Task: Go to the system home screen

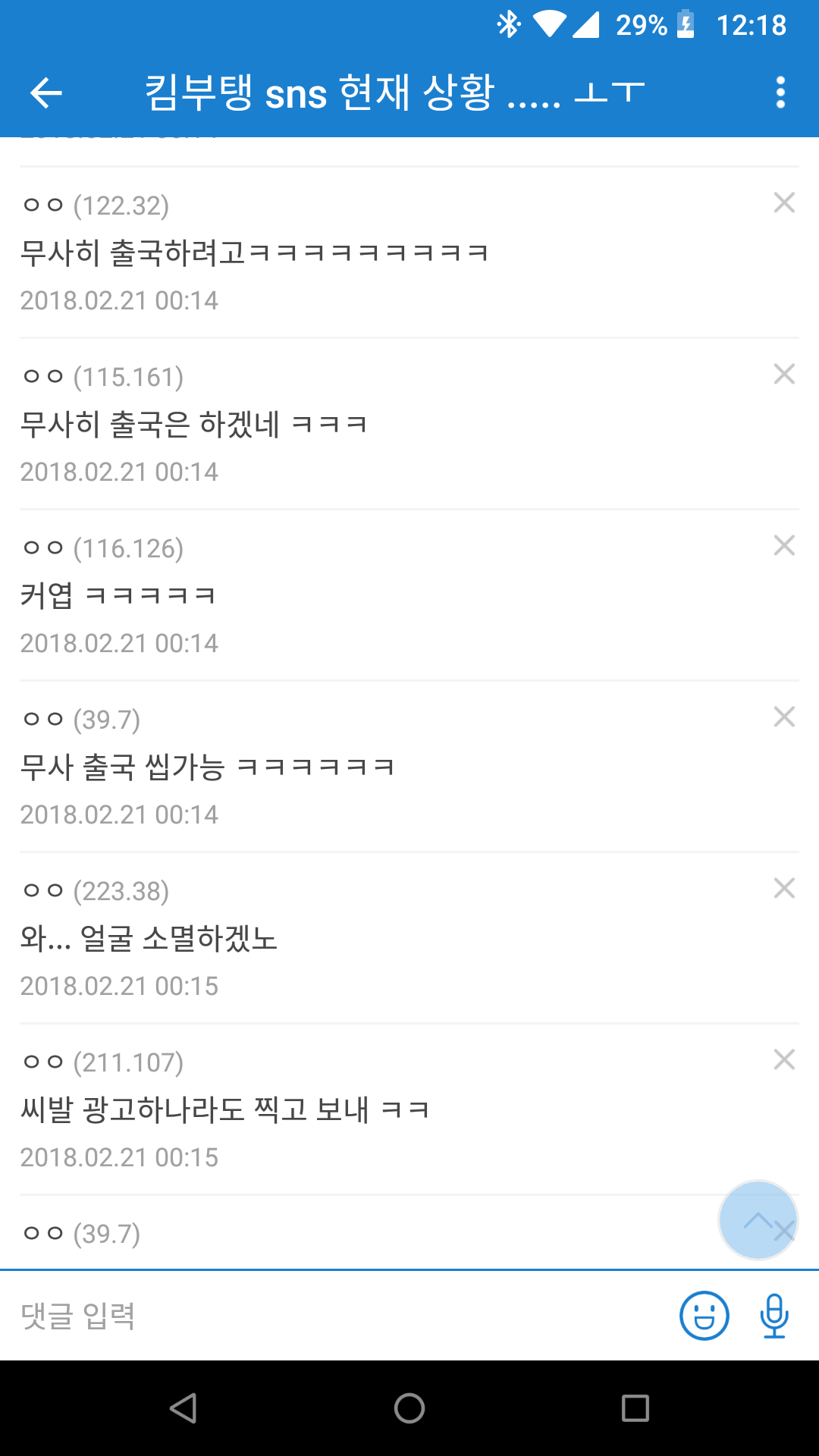Action: click(409, 1408)
